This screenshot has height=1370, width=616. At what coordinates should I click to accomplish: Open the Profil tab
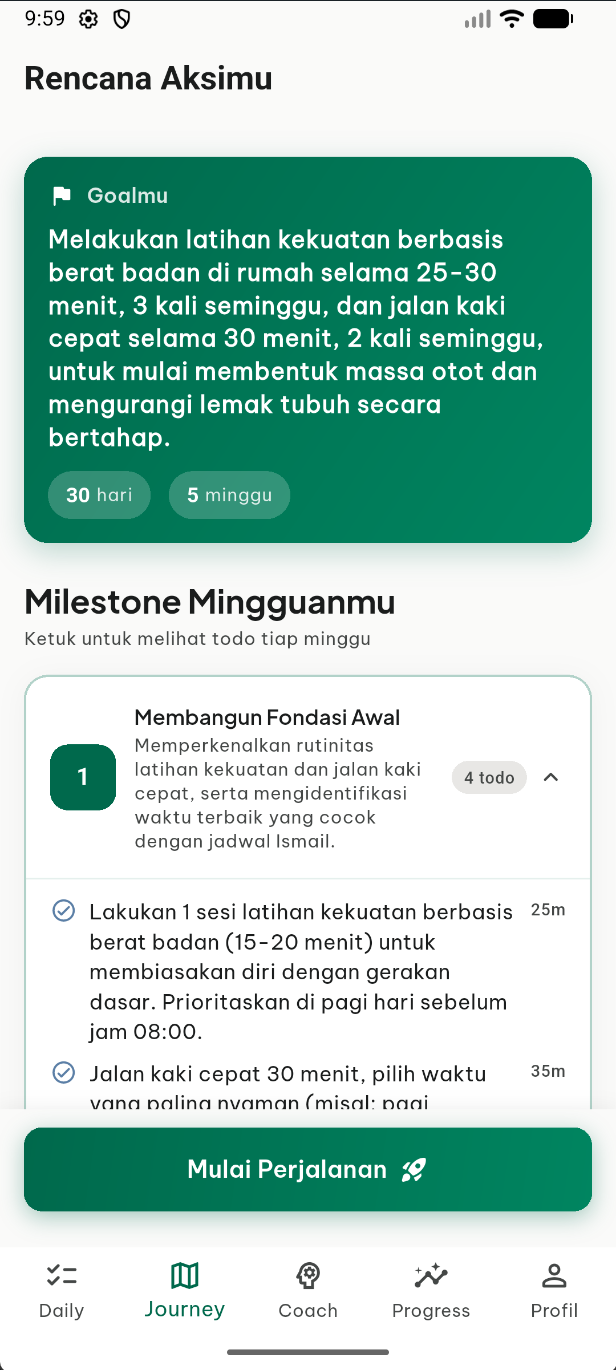pos(554,1290)
